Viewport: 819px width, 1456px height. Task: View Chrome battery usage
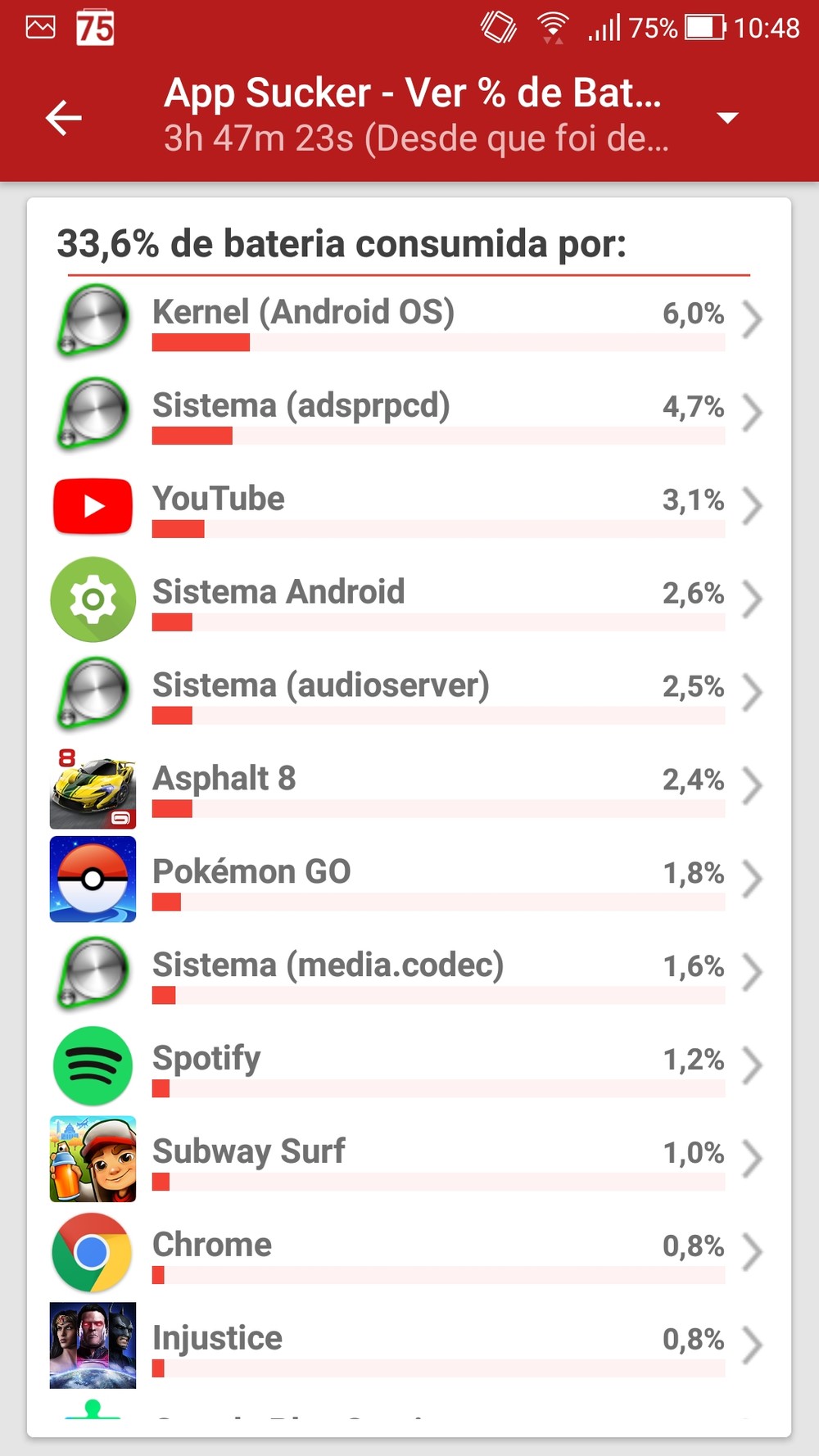tap(409, 1252)
